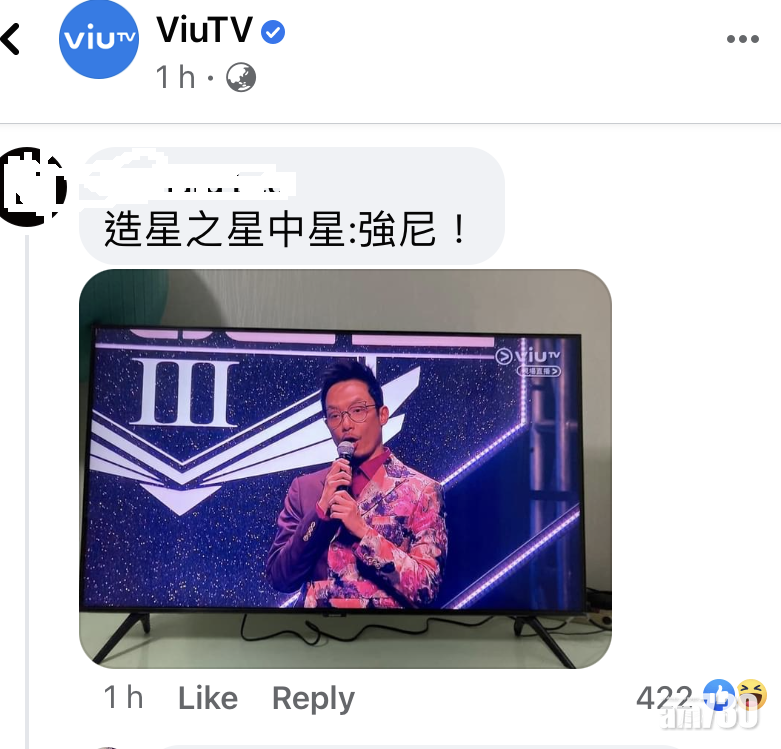Like the 造星之星中星 comment
Screen dimensions: 781x749
pos(207,698)
